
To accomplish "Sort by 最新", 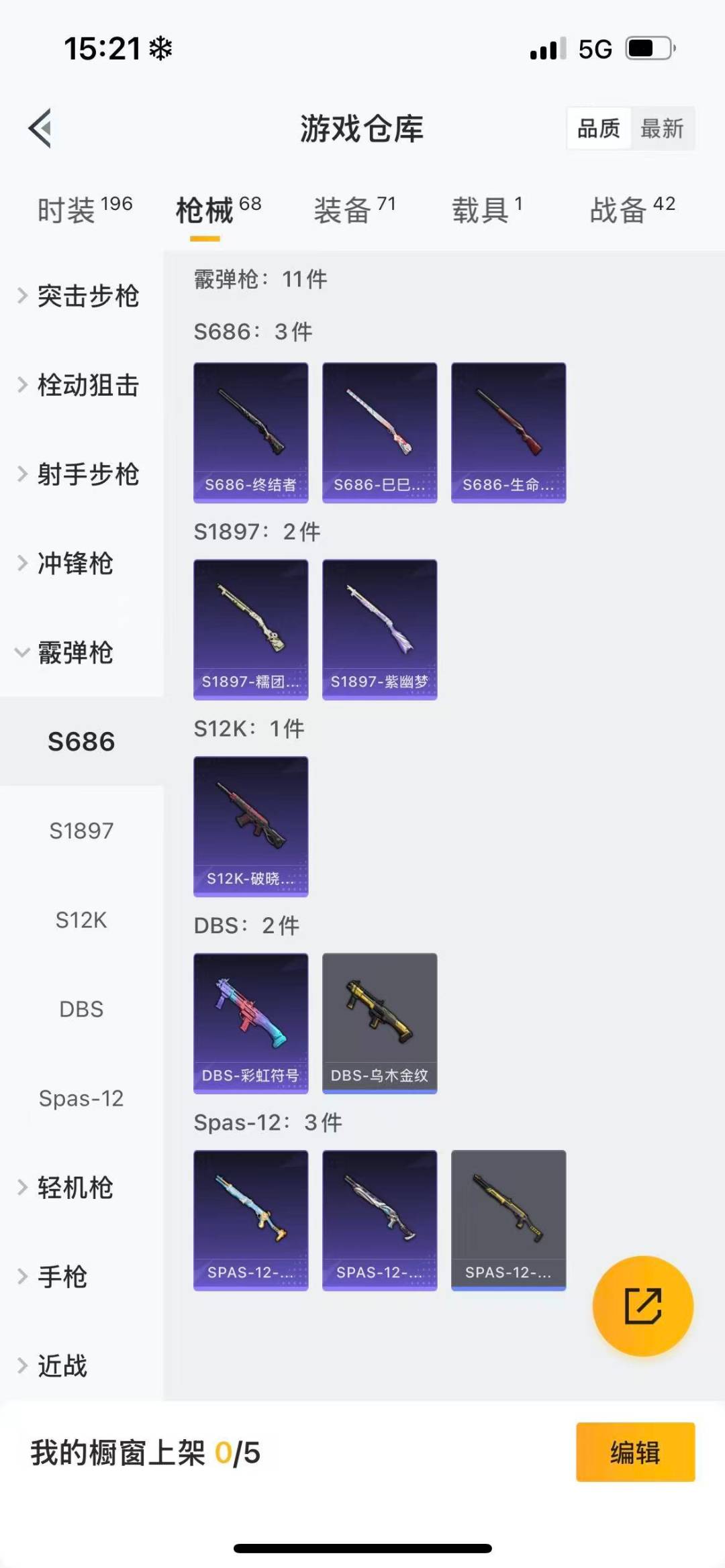I will tap(662, 128).
